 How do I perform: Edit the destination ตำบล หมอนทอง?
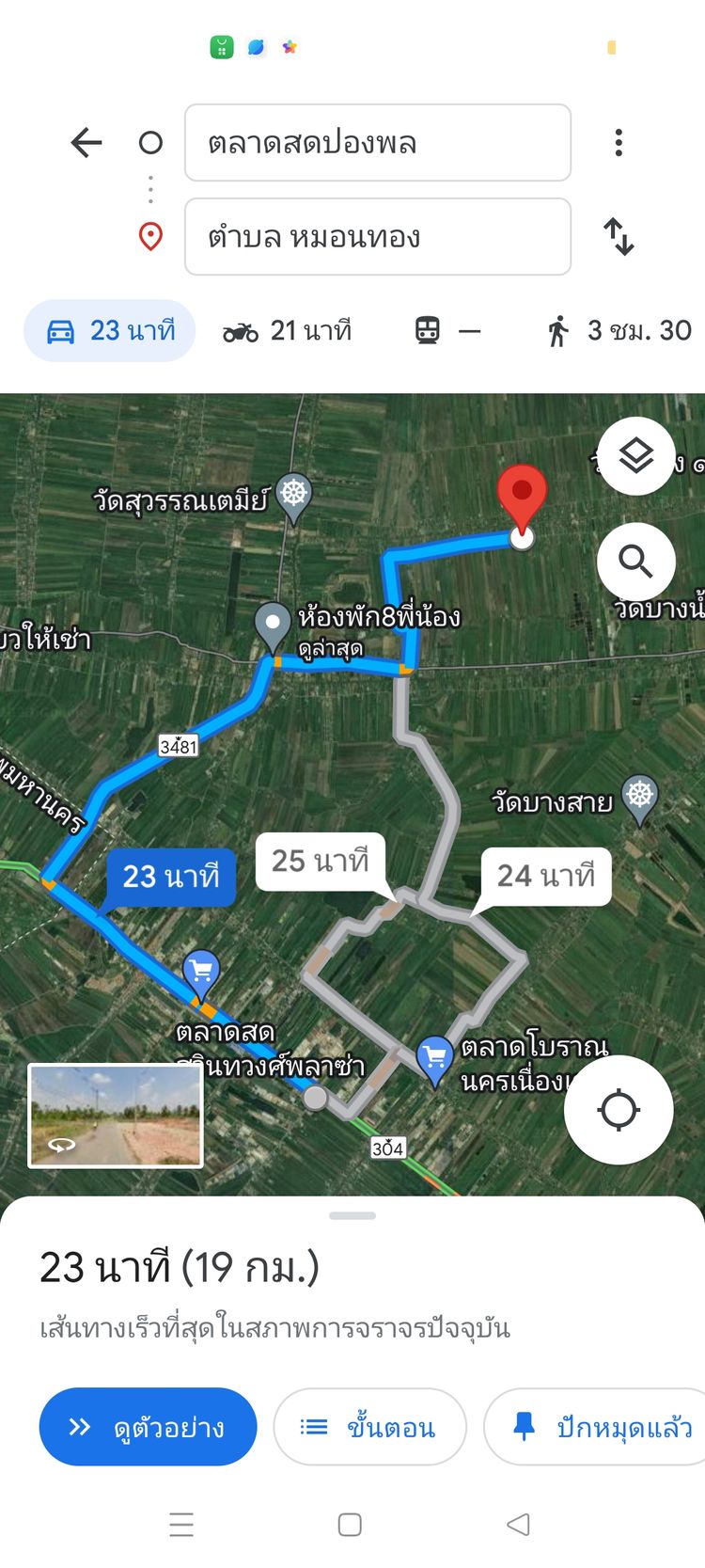tap(377, 237)
